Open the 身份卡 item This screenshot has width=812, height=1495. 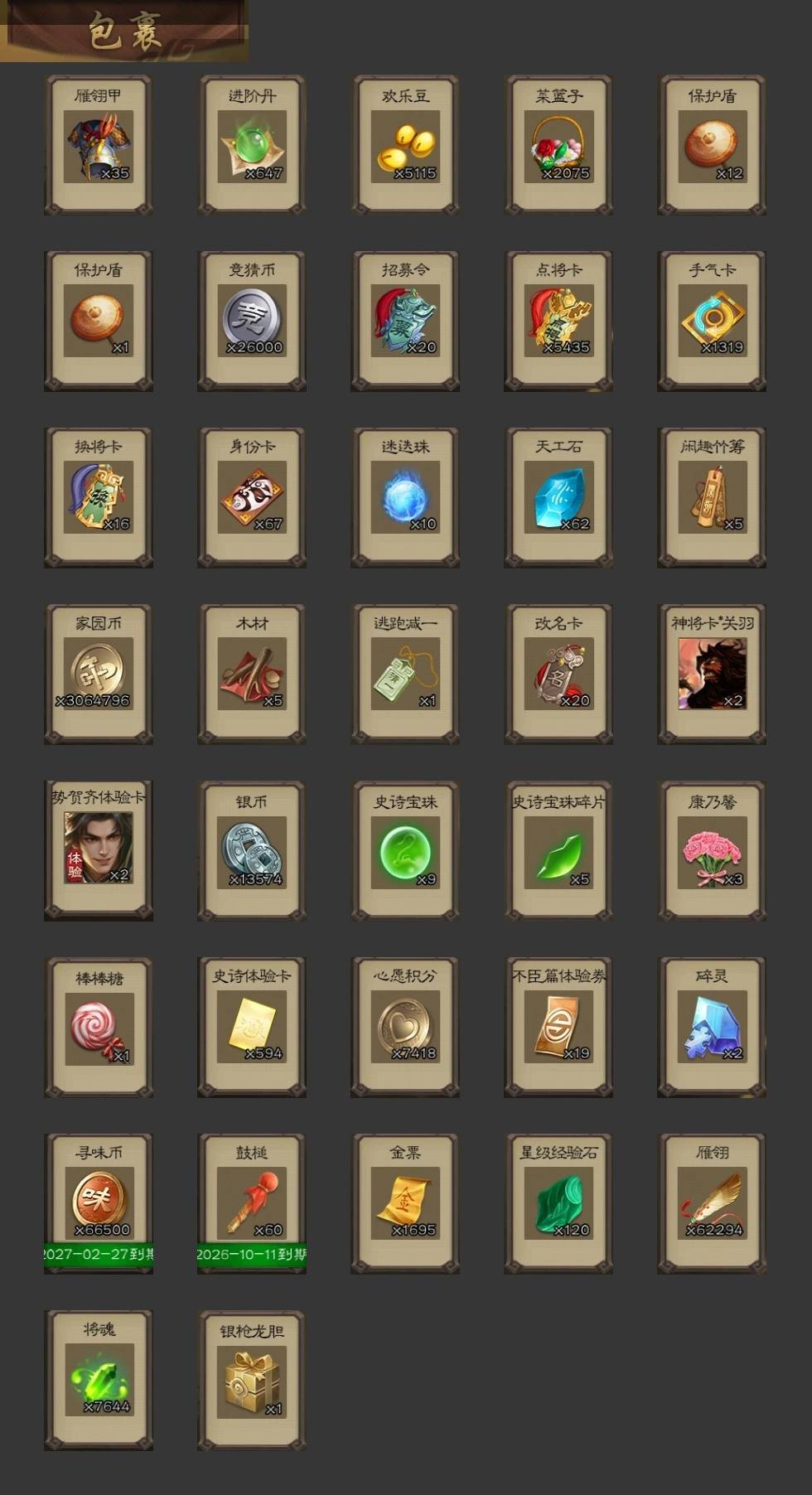[252, 497]
